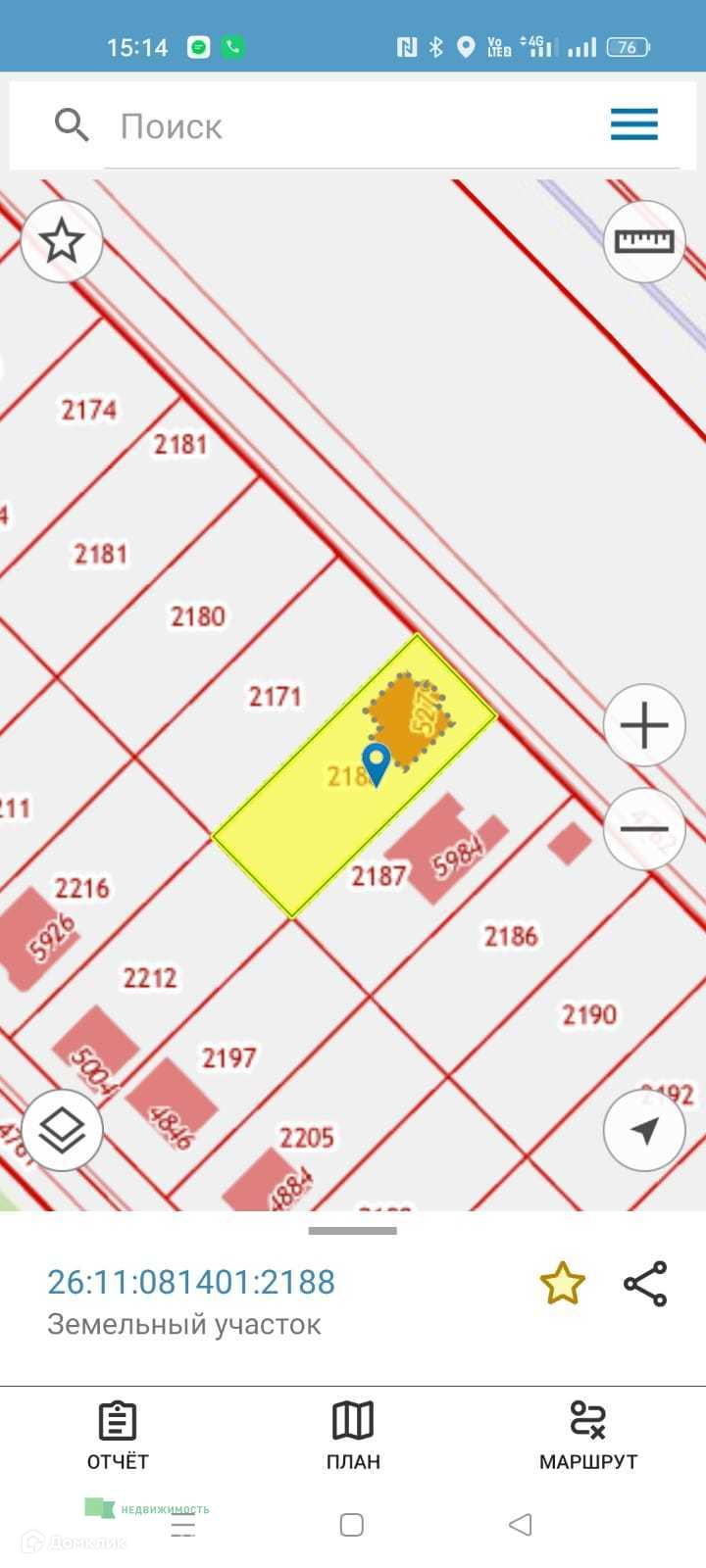Open the map layers selector

tap(62, 1130)
